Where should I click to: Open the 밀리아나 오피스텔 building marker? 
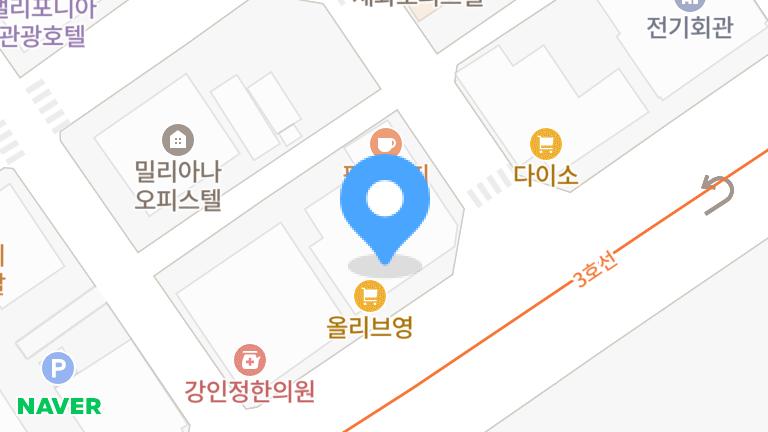pos(178,140)
